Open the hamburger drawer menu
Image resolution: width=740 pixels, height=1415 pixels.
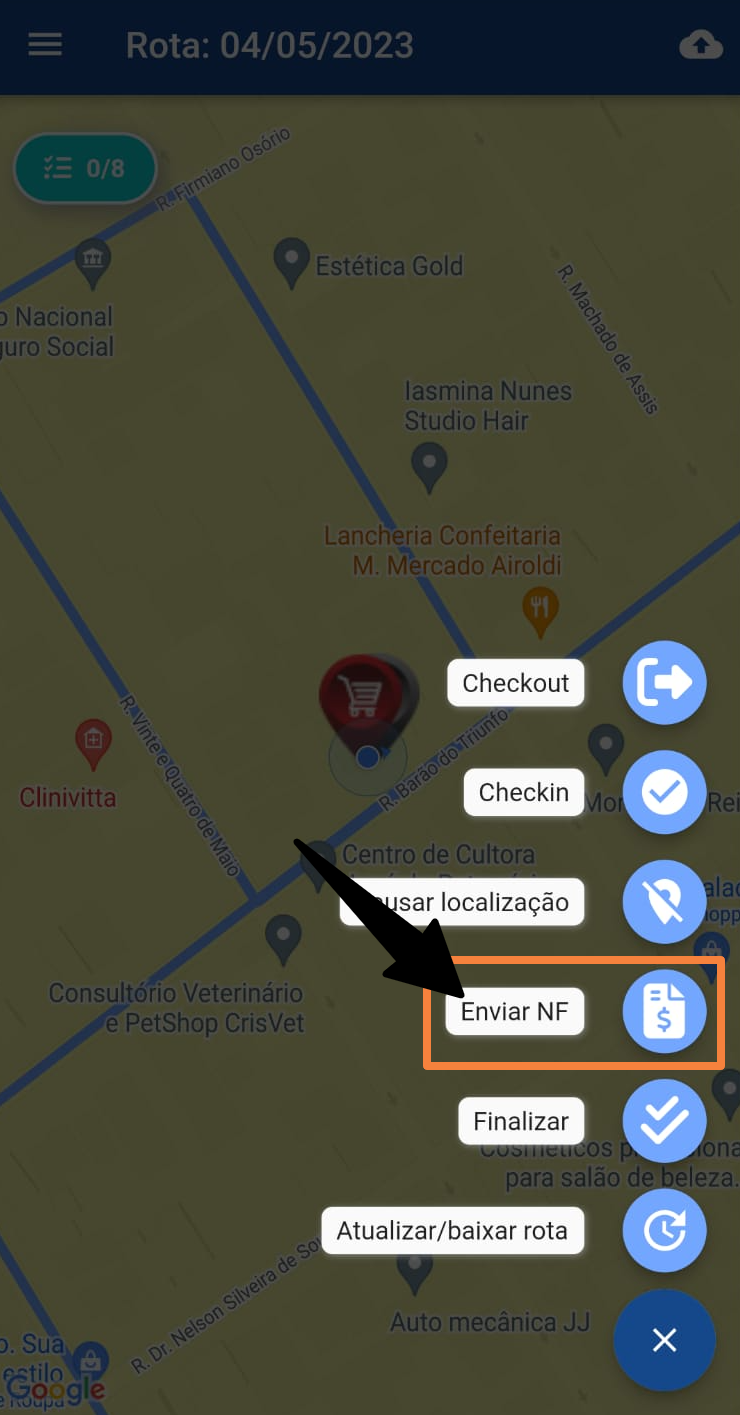click(x=45, y=45)
